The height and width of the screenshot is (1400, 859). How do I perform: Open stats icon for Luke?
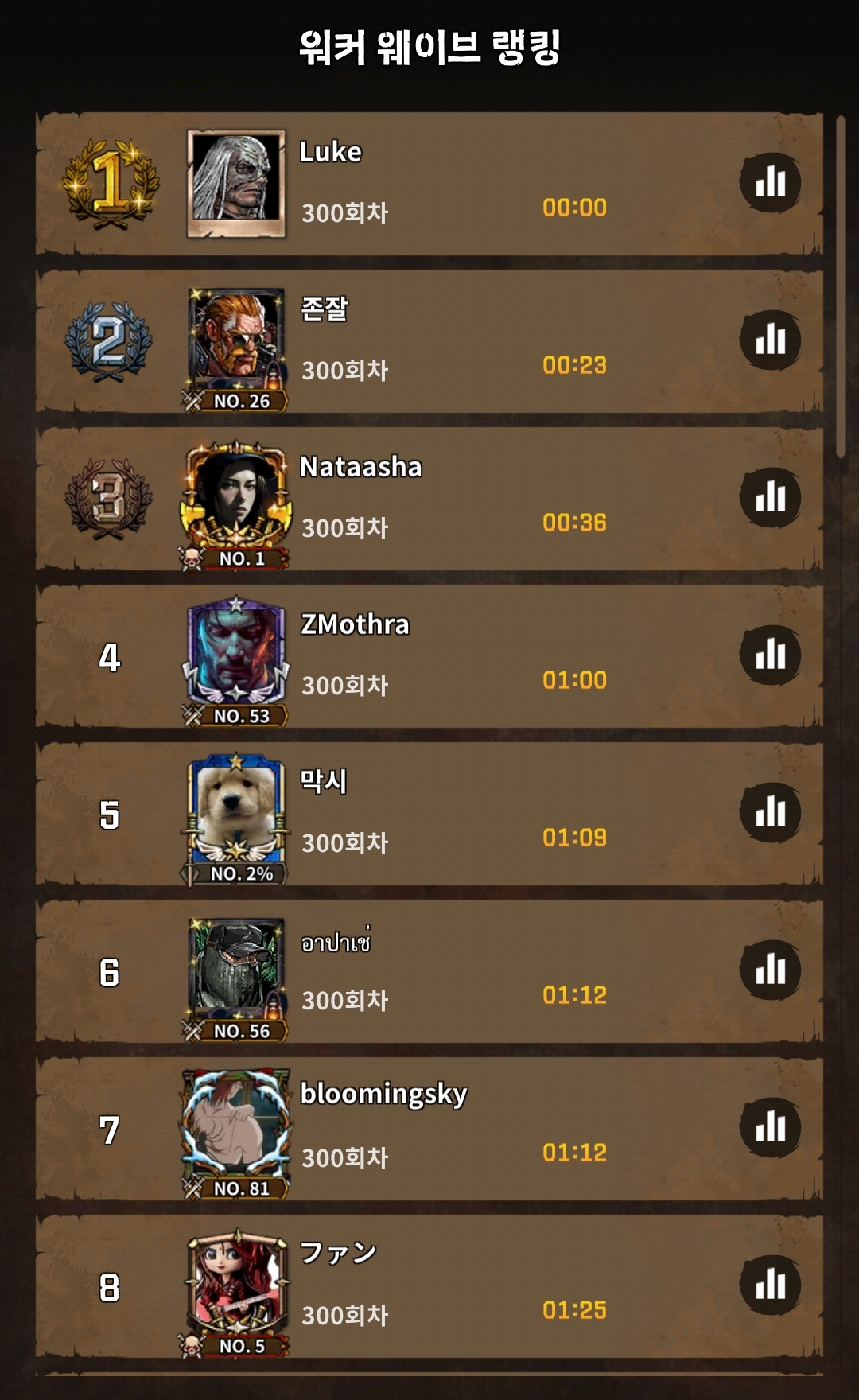(770, 183)
